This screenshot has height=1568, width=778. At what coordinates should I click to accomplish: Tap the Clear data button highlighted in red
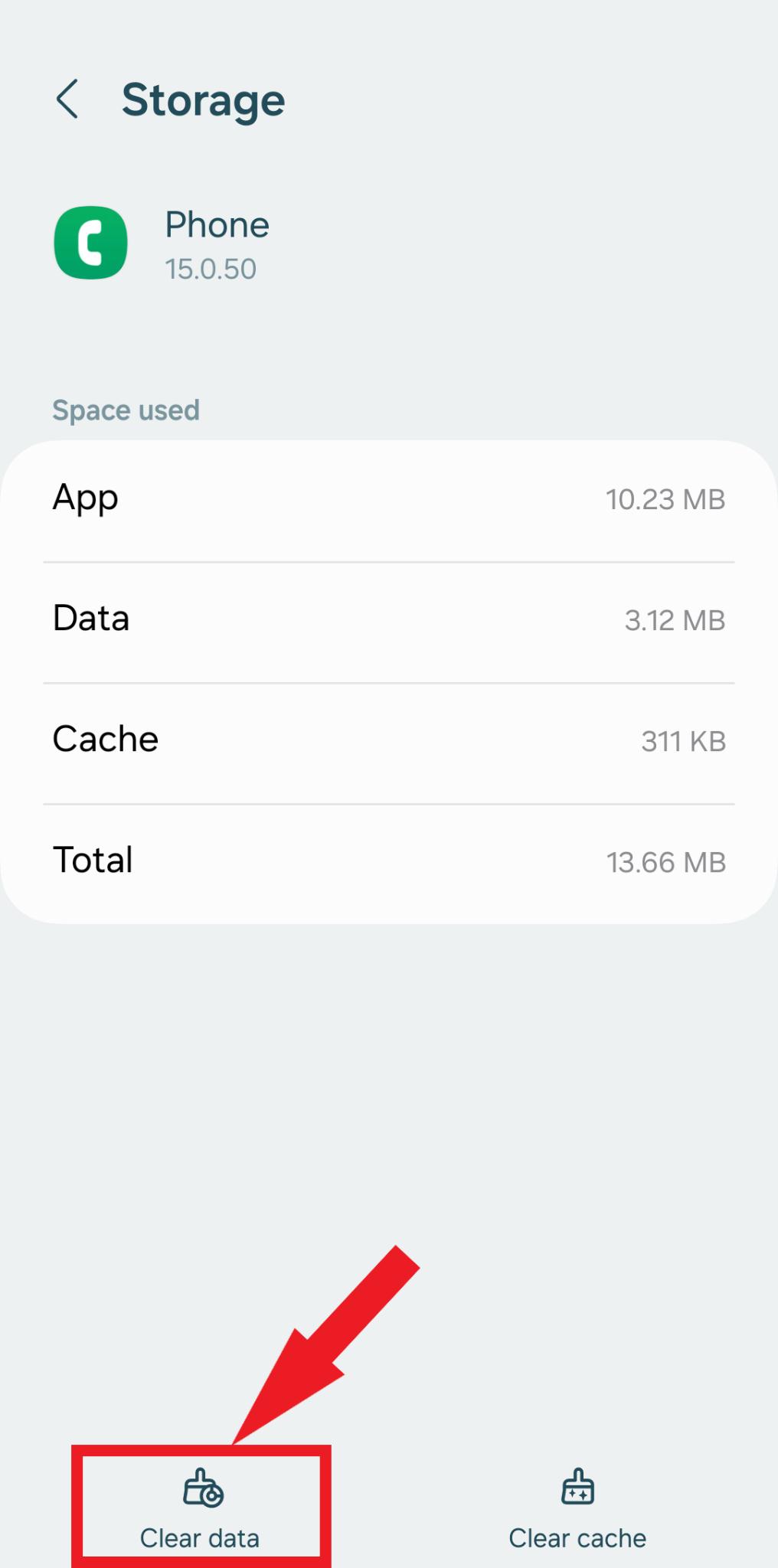coord(201,1508)
